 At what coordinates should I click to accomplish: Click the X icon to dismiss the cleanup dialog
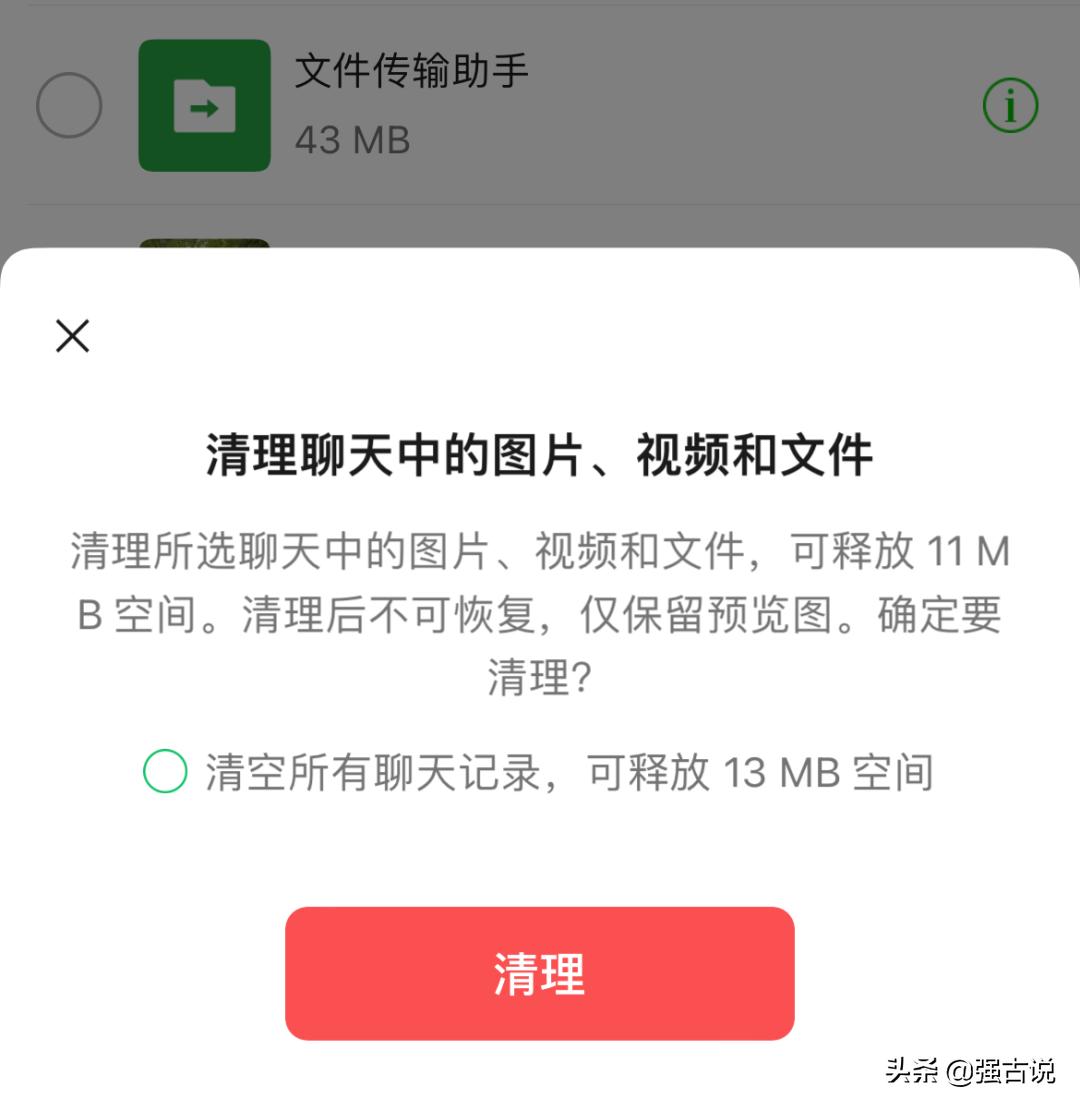tap(71, 336)
